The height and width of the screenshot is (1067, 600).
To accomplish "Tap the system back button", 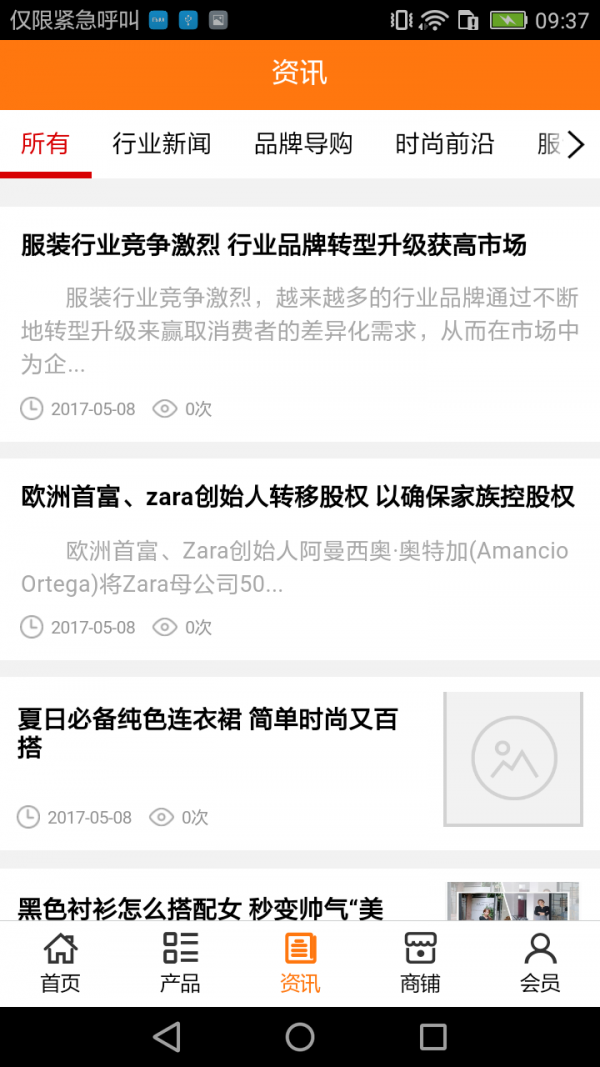I will [167, 1037].
